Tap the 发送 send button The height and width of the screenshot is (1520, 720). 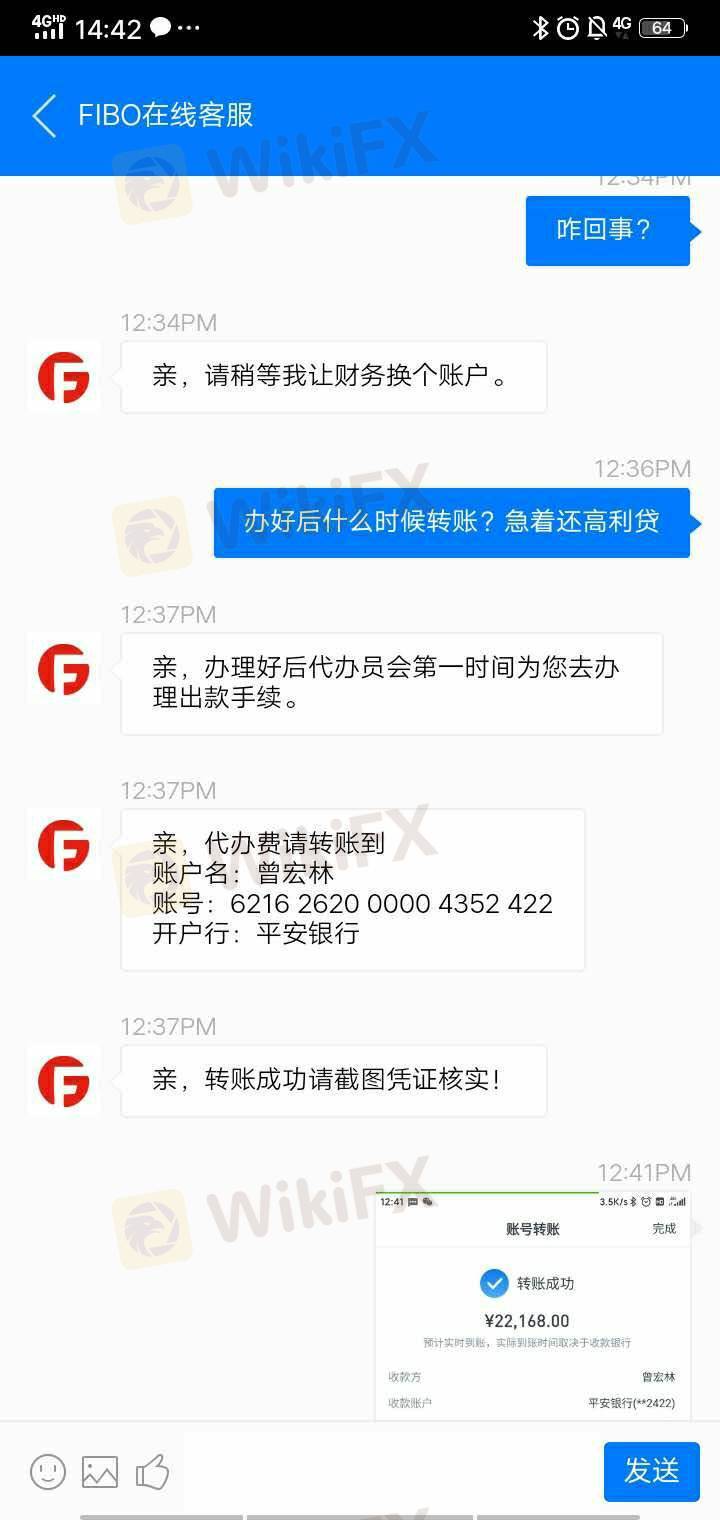coord(651,1471)
